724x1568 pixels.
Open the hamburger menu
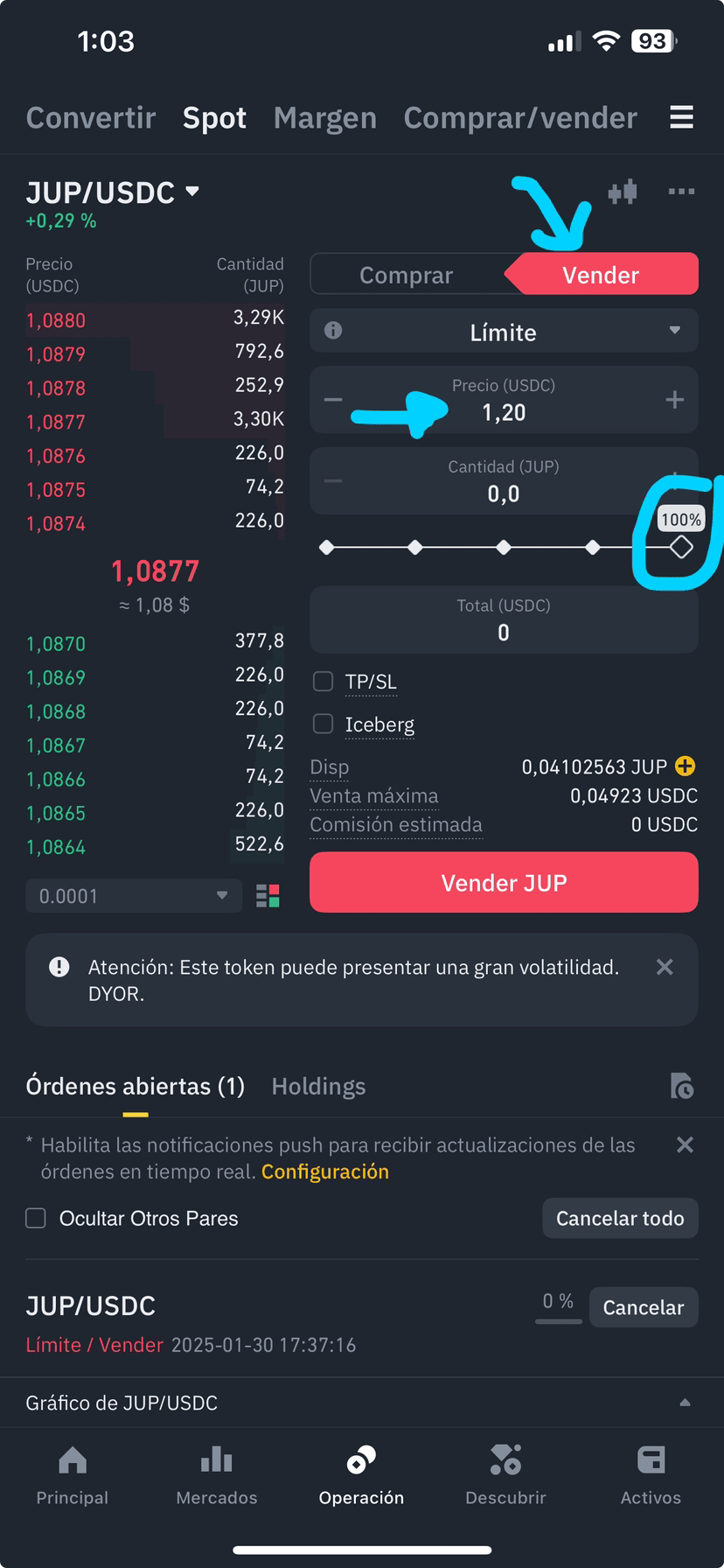click(681, 117)
